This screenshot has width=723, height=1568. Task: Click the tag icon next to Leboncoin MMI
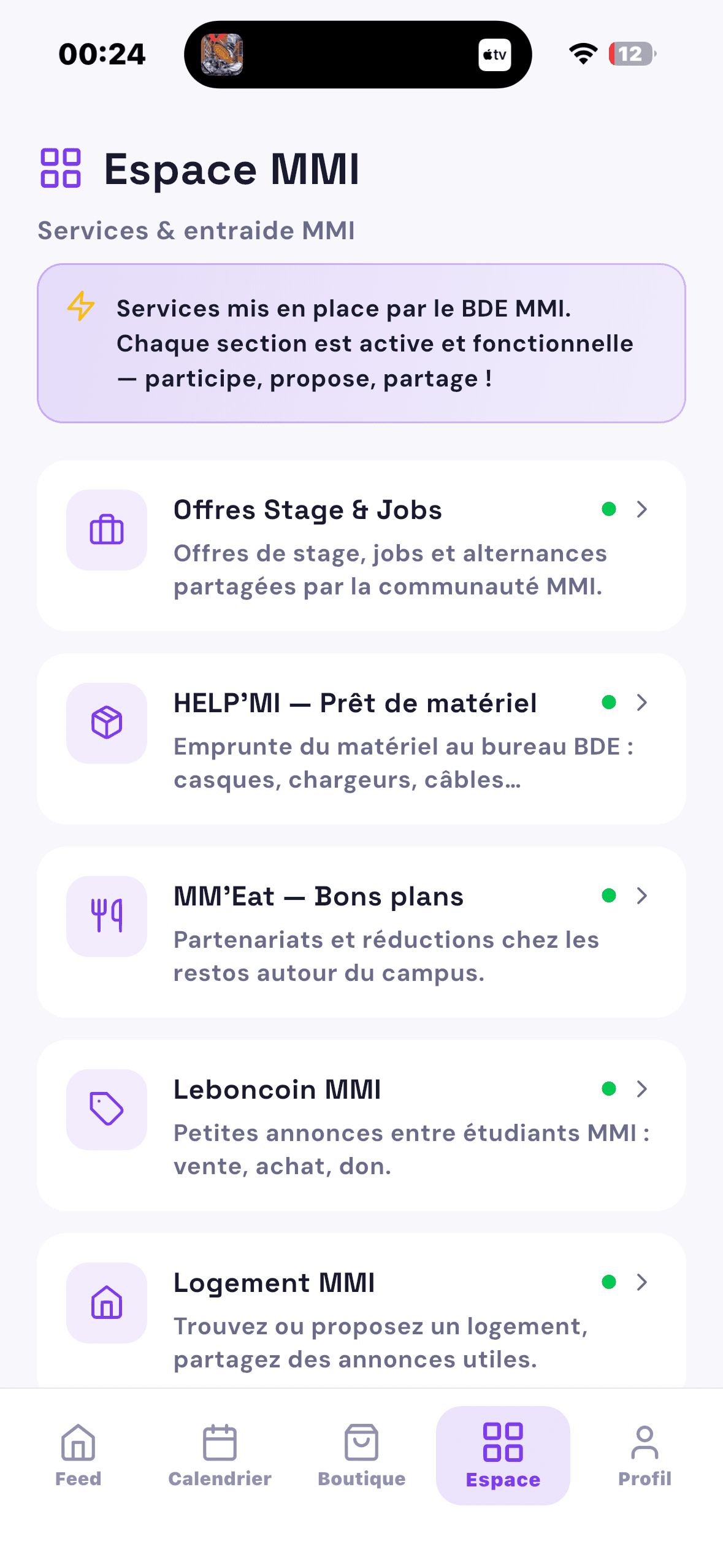[106, 1110]
